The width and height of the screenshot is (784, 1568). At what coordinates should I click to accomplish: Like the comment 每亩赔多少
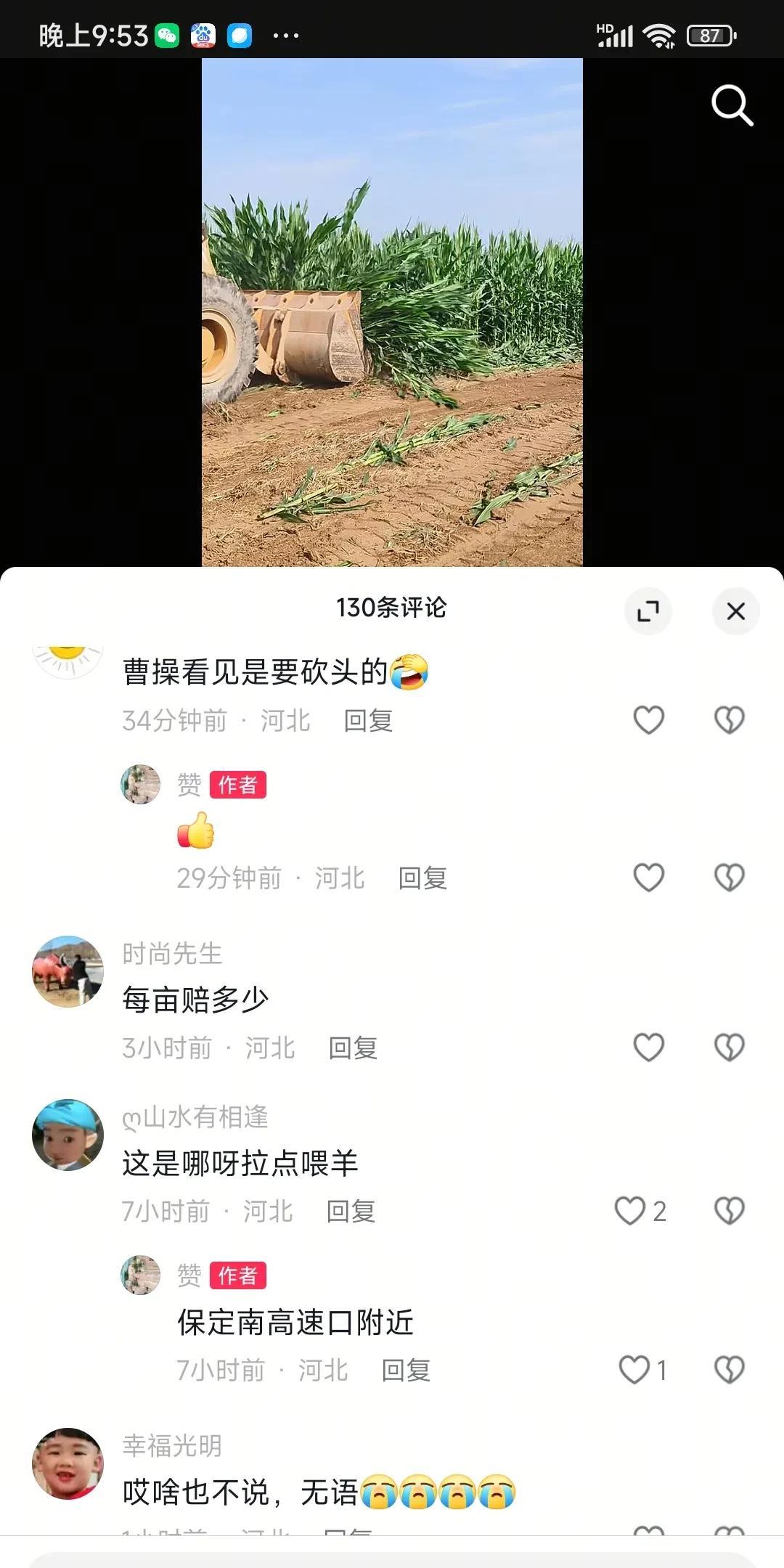648,1048
